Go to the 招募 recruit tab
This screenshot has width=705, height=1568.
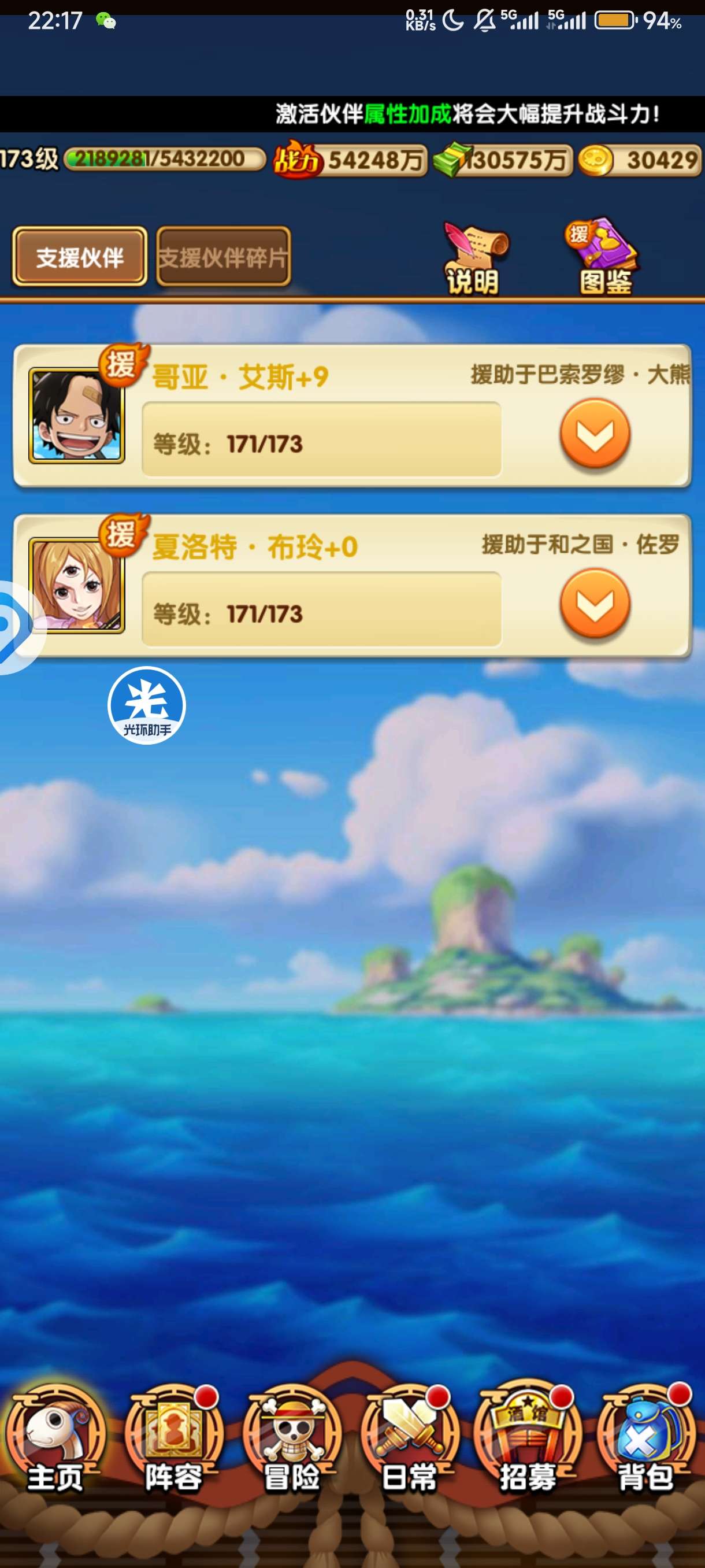(528, 1441)
